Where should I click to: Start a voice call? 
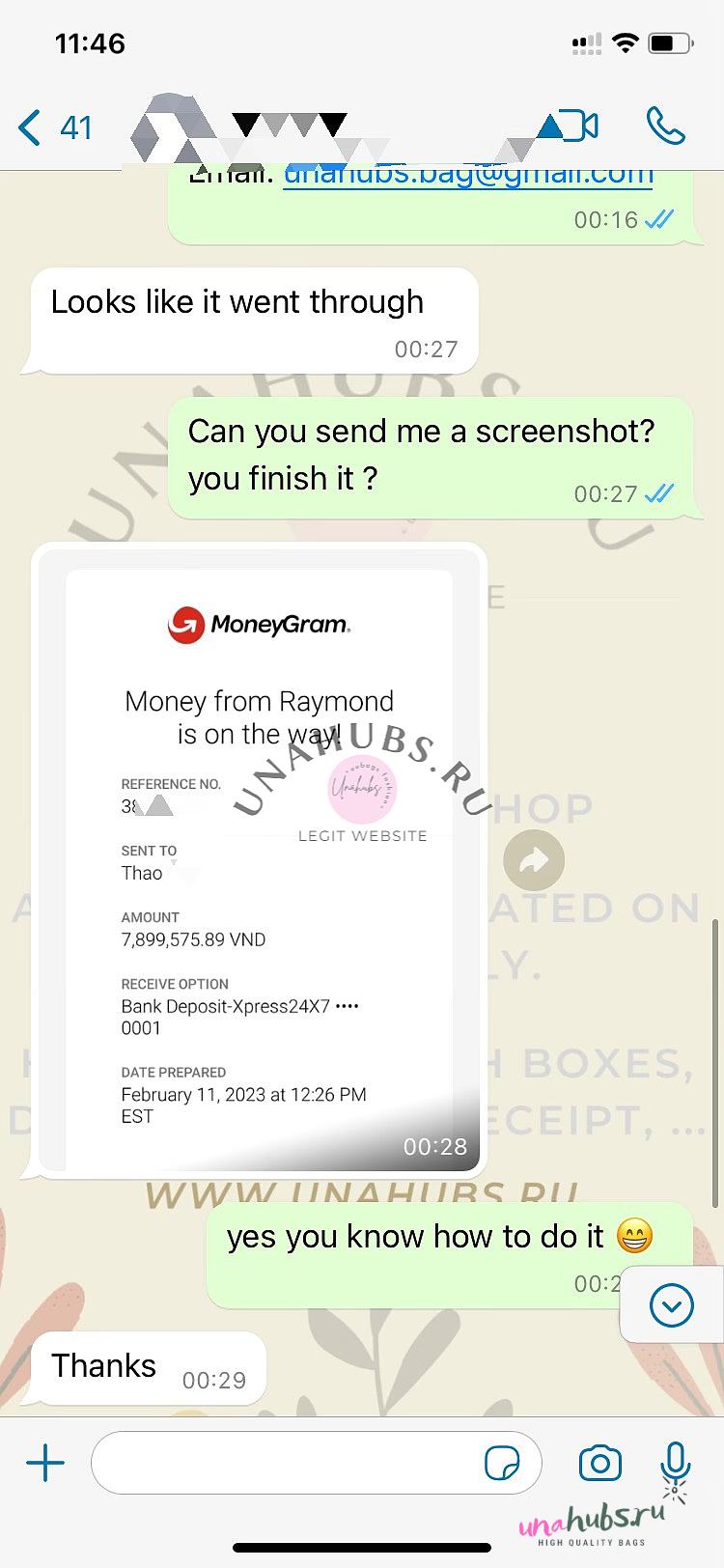(665, 126)
